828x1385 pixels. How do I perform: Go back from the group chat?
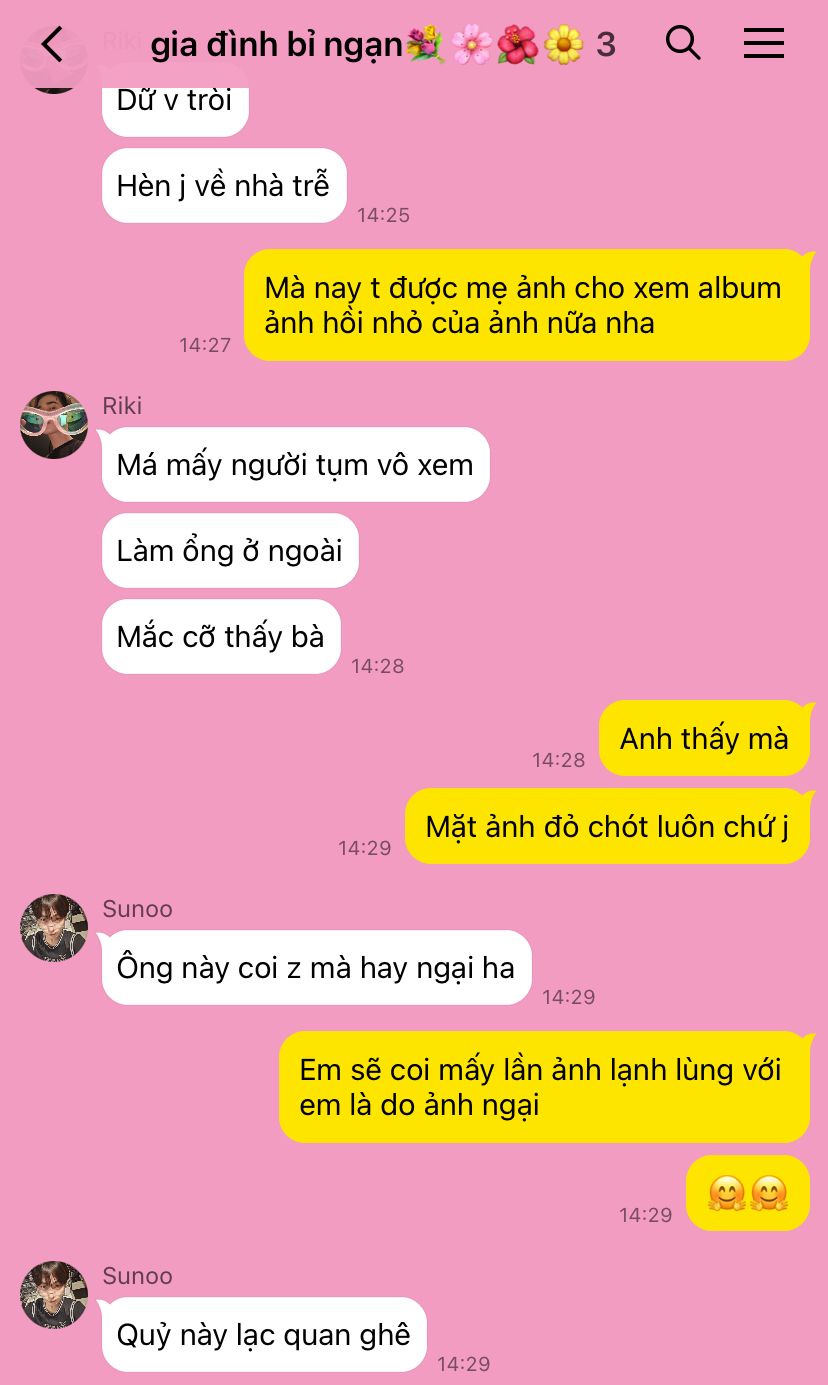coord(52,45)
